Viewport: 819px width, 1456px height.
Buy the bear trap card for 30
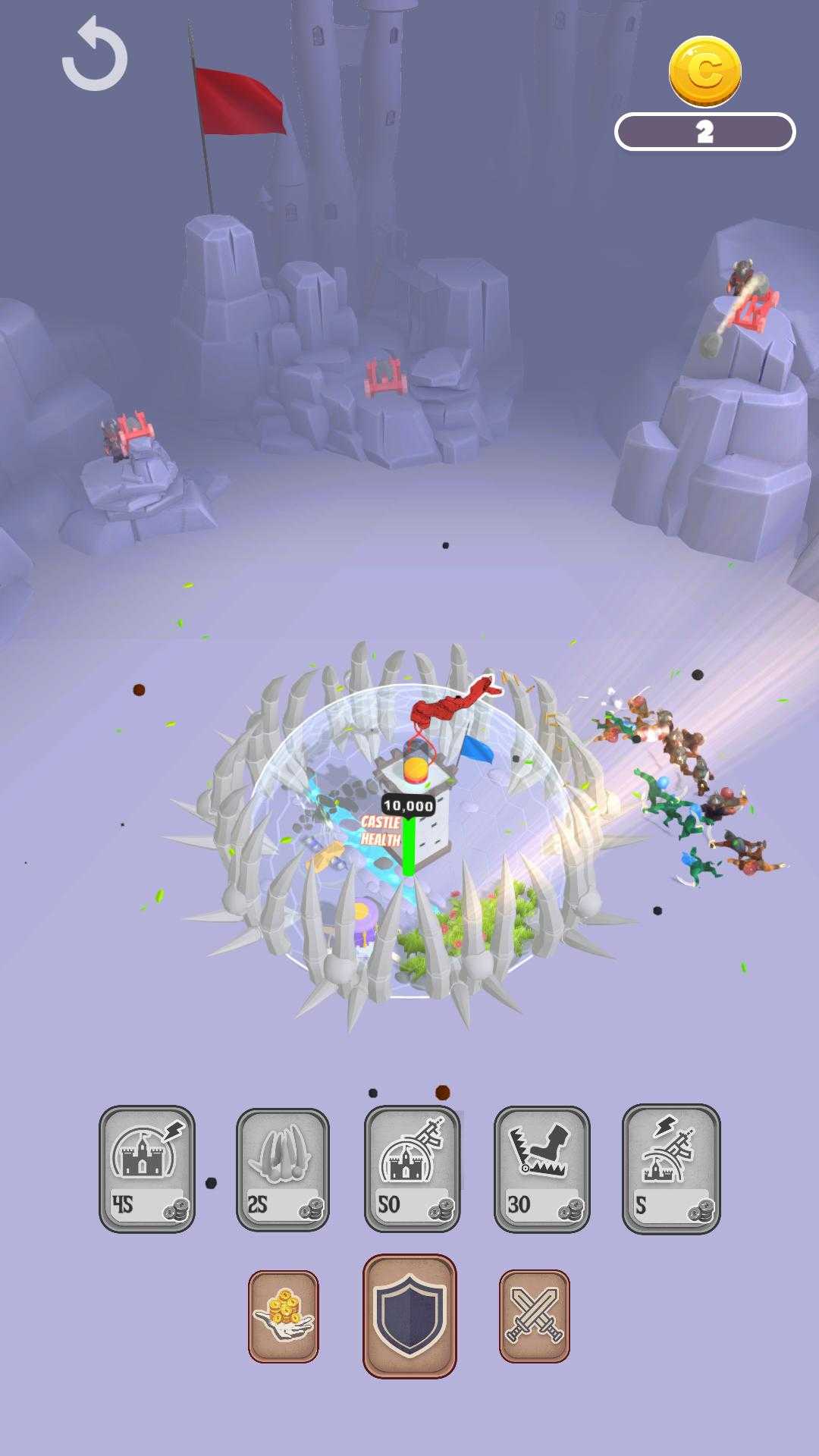pos(541,1168)
